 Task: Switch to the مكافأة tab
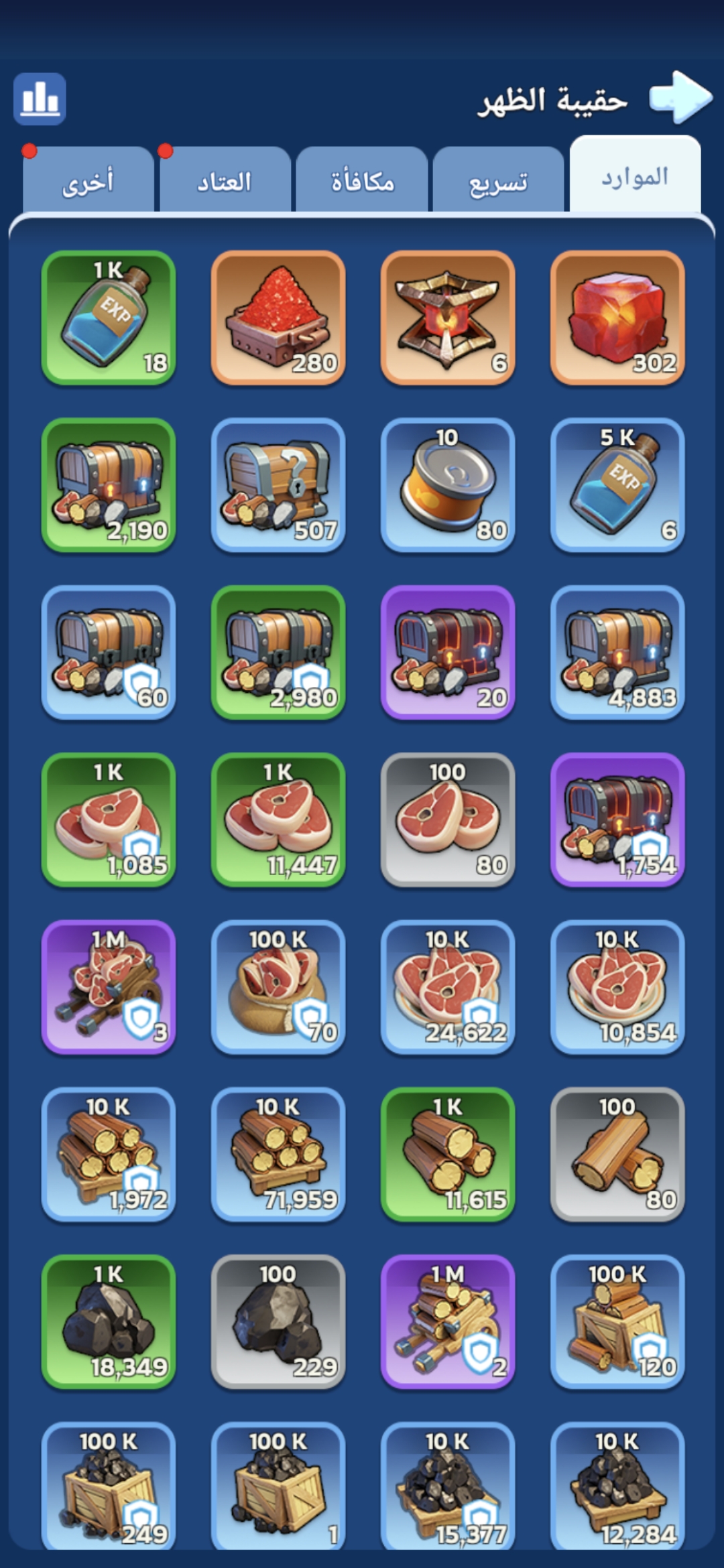coord(361,181)
